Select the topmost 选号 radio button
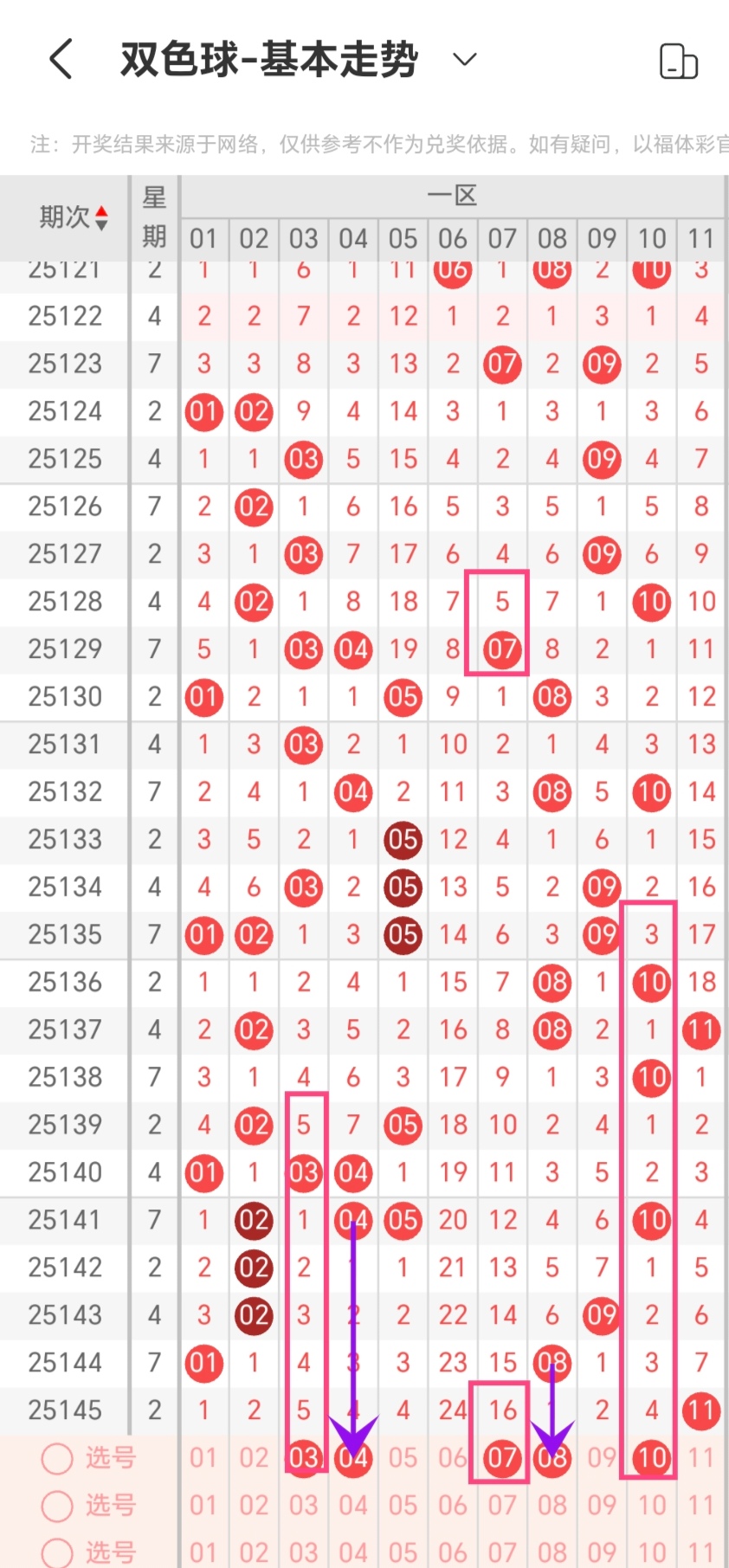The height and width of the screenshot is (1568, 729). (x=57, y=1459)
